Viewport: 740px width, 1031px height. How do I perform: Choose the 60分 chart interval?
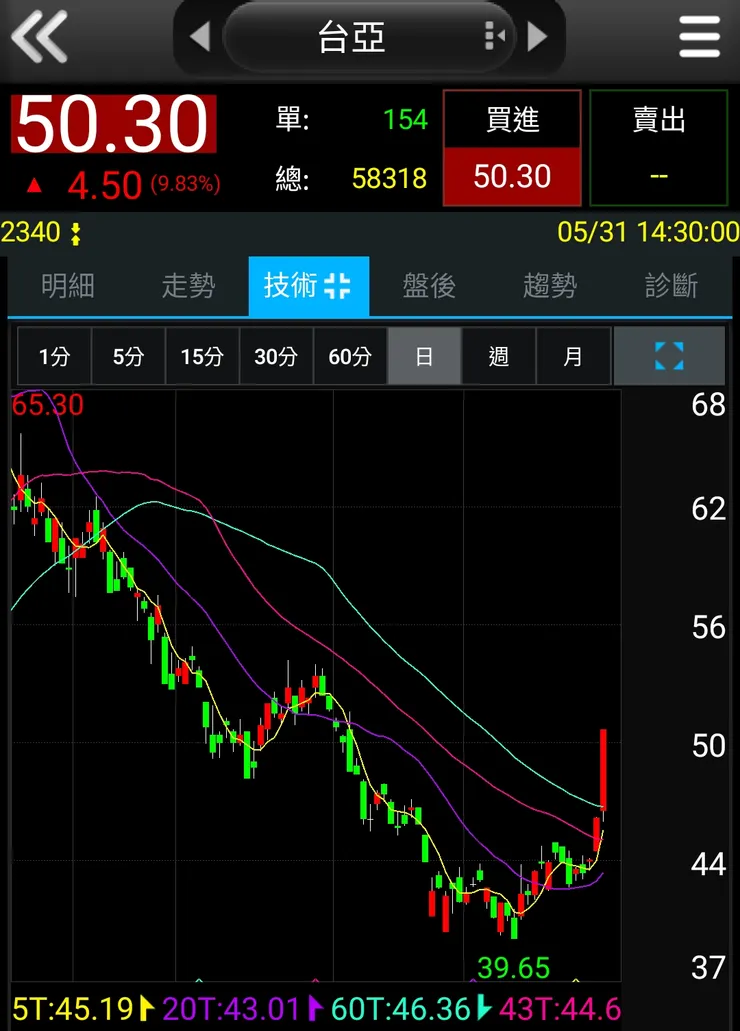[350, 357]
